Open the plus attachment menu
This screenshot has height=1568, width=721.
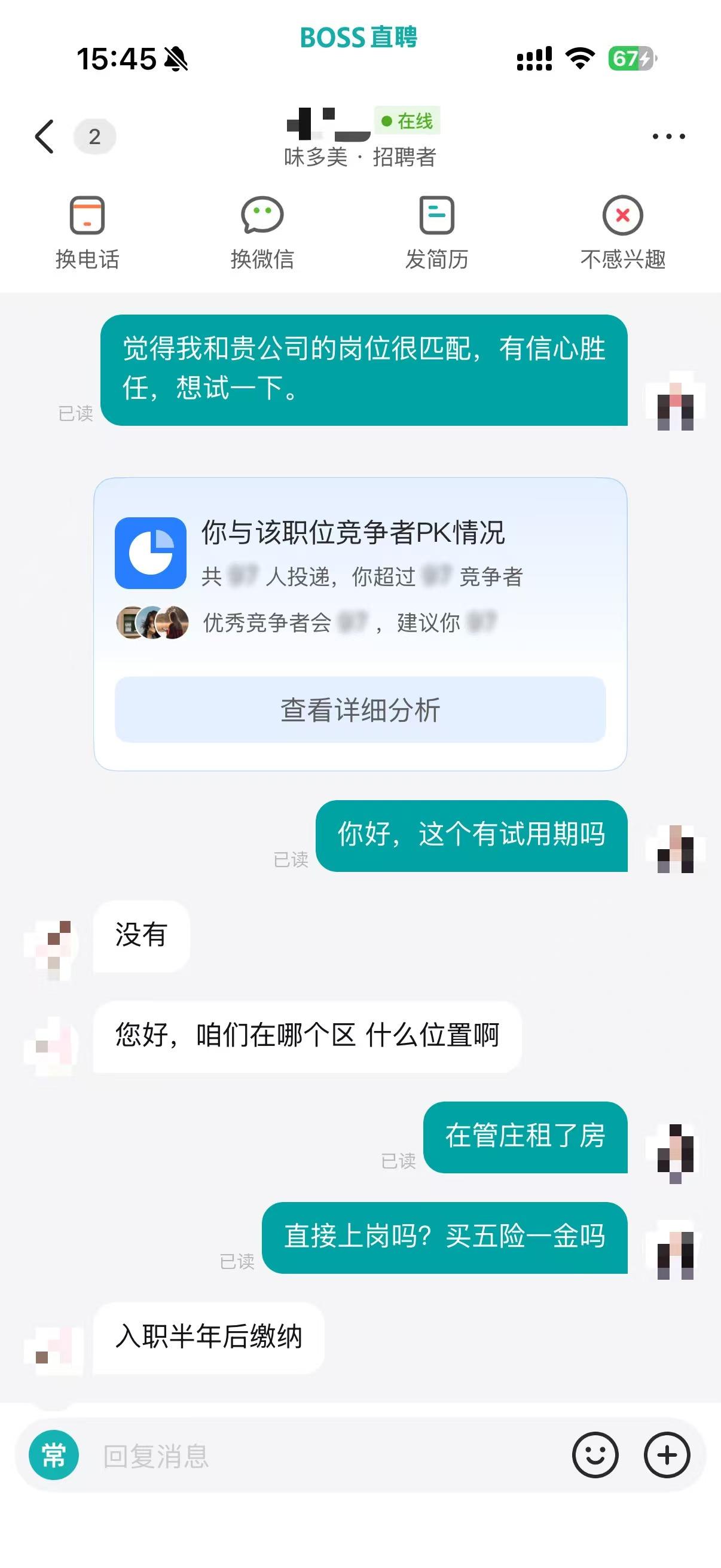click(667, 1456)
